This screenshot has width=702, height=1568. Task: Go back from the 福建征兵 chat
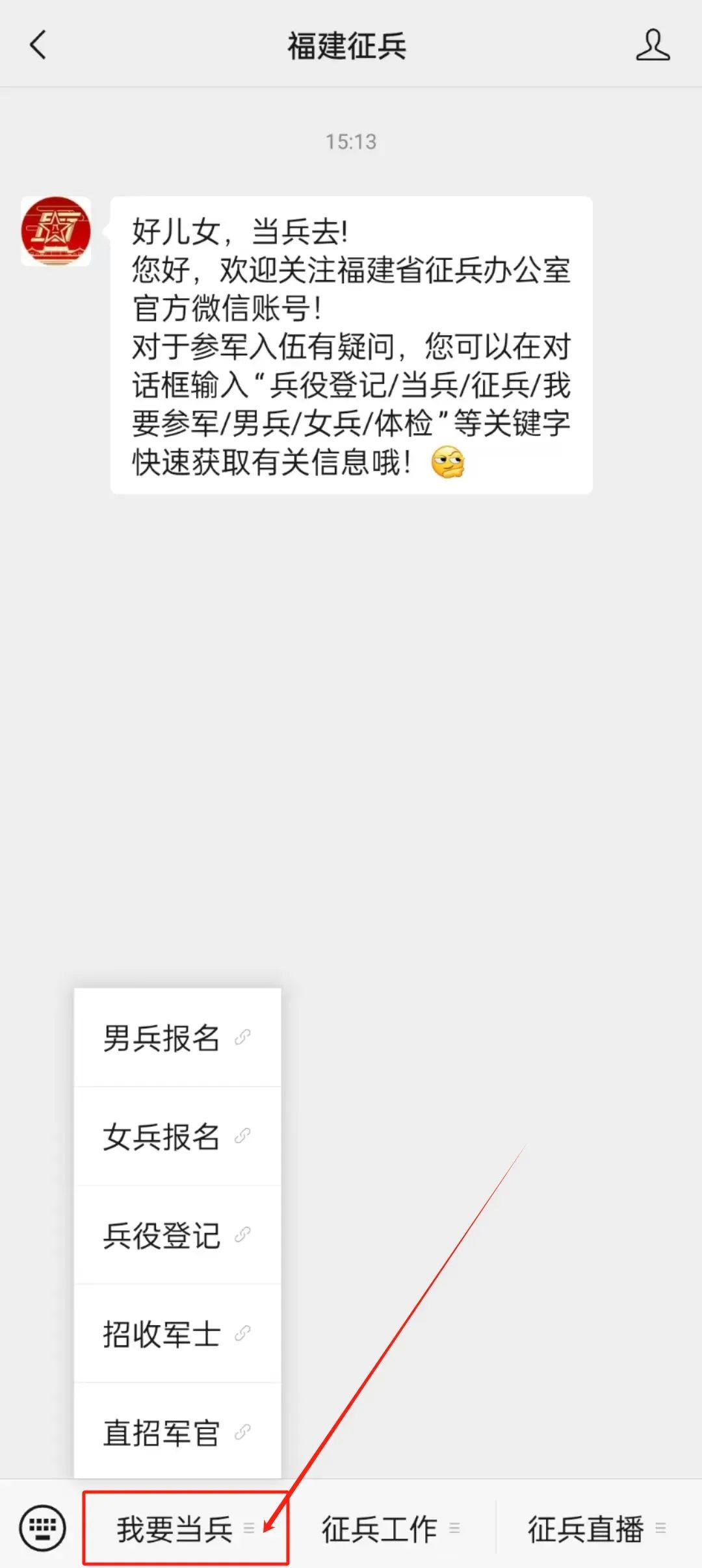38,45
